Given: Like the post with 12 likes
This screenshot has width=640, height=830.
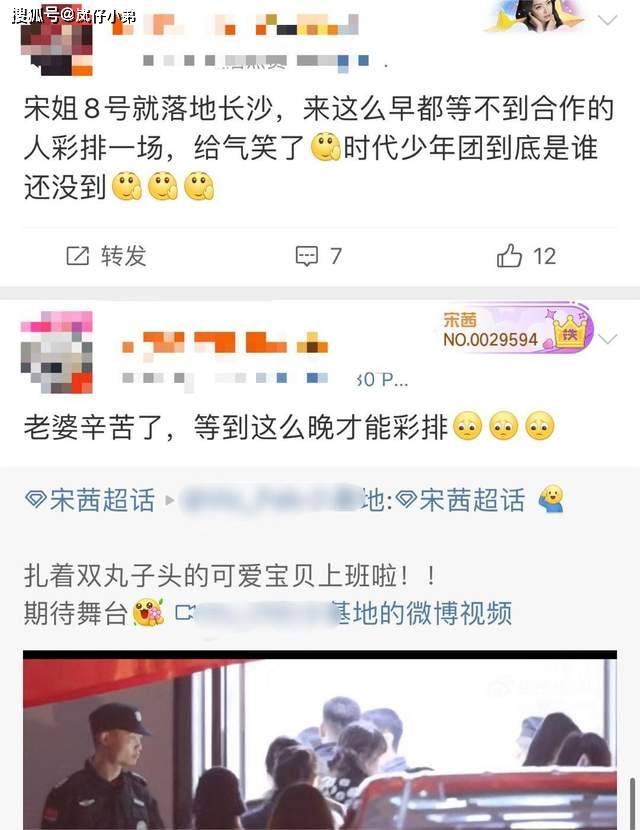Looking at the screenshot, I should [526, 256].
